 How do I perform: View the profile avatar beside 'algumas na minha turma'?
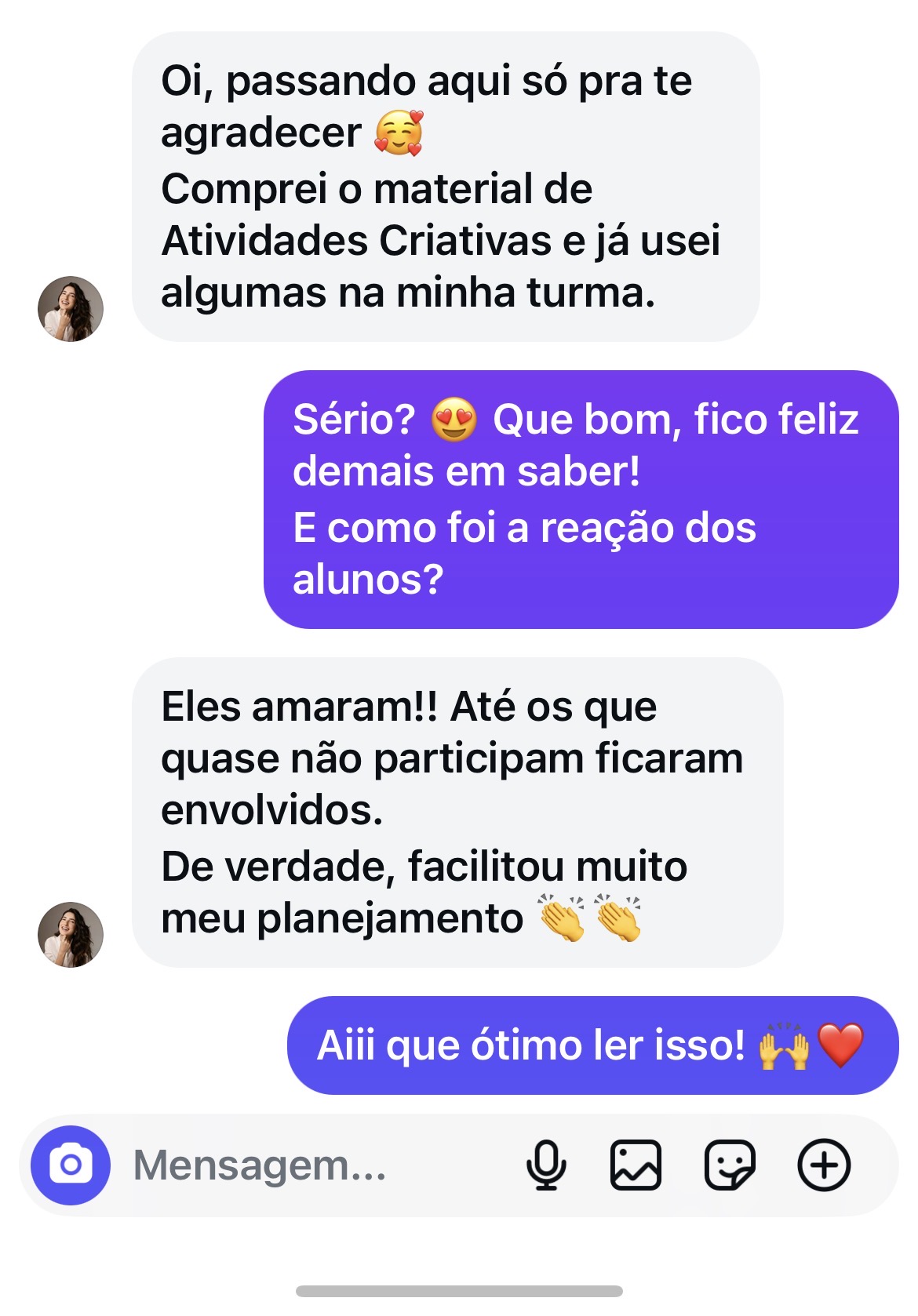coord(71,309)
